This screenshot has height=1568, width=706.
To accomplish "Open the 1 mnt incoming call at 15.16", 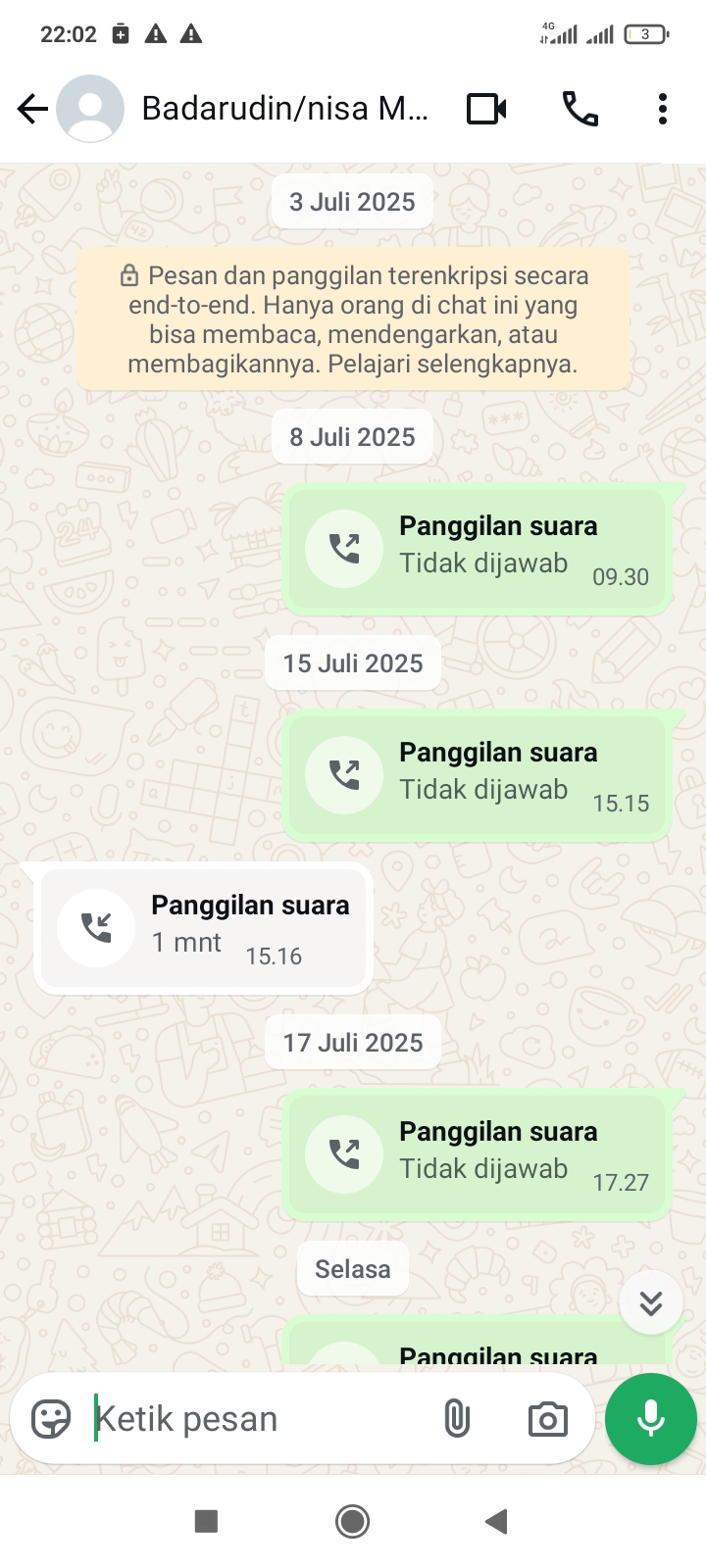I will 203,927.
